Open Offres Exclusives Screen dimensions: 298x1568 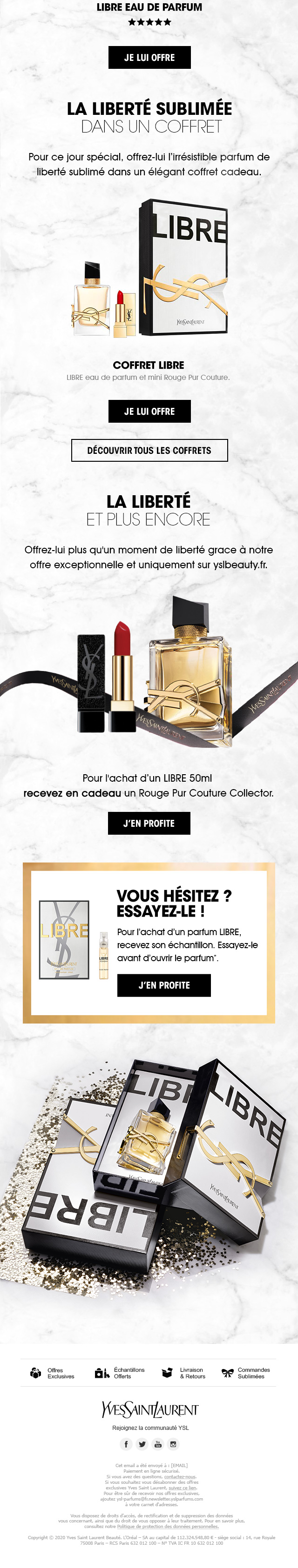click(x=53, y=1373)
